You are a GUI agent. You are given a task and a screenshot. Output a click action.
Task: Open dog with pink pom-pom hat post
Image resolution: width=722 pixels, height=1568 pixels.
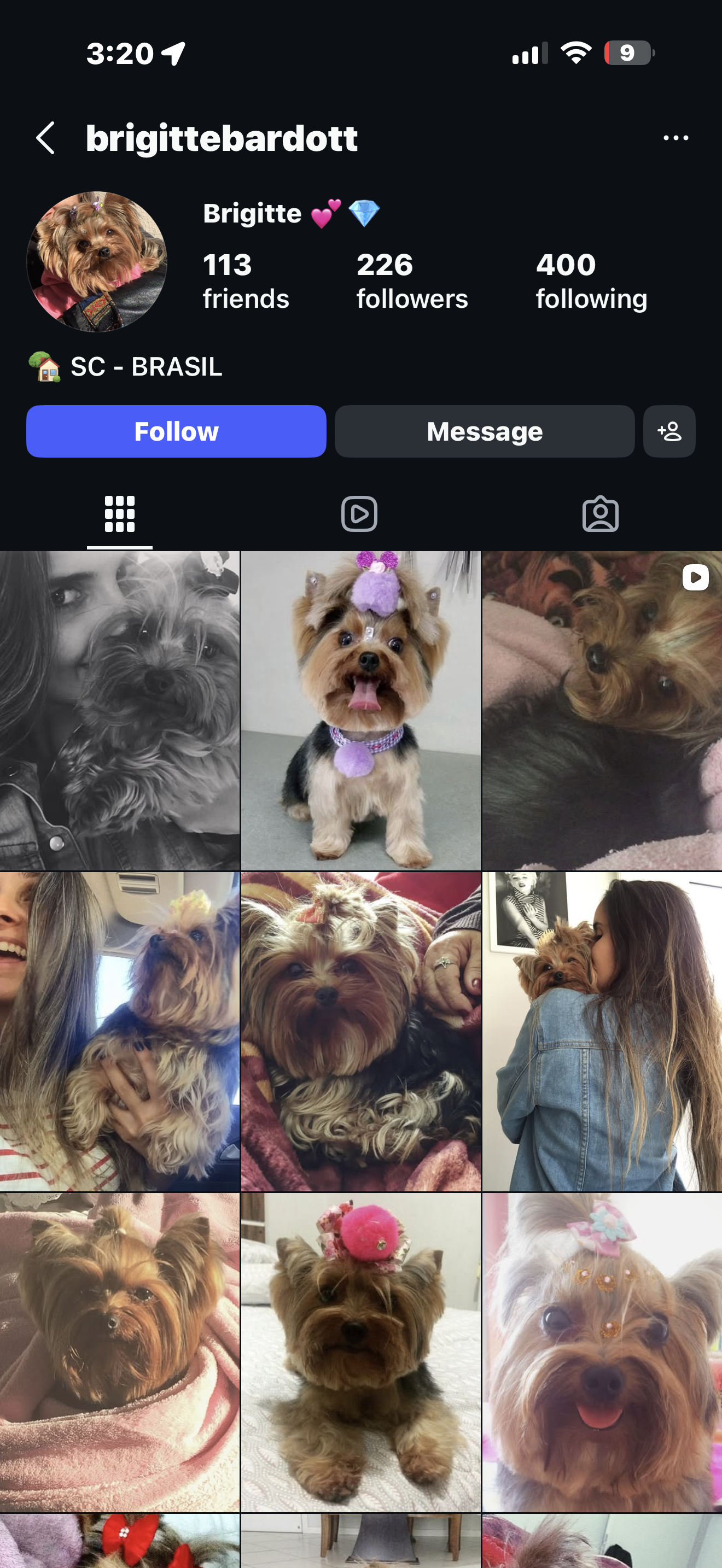(x=360, y=1351)
